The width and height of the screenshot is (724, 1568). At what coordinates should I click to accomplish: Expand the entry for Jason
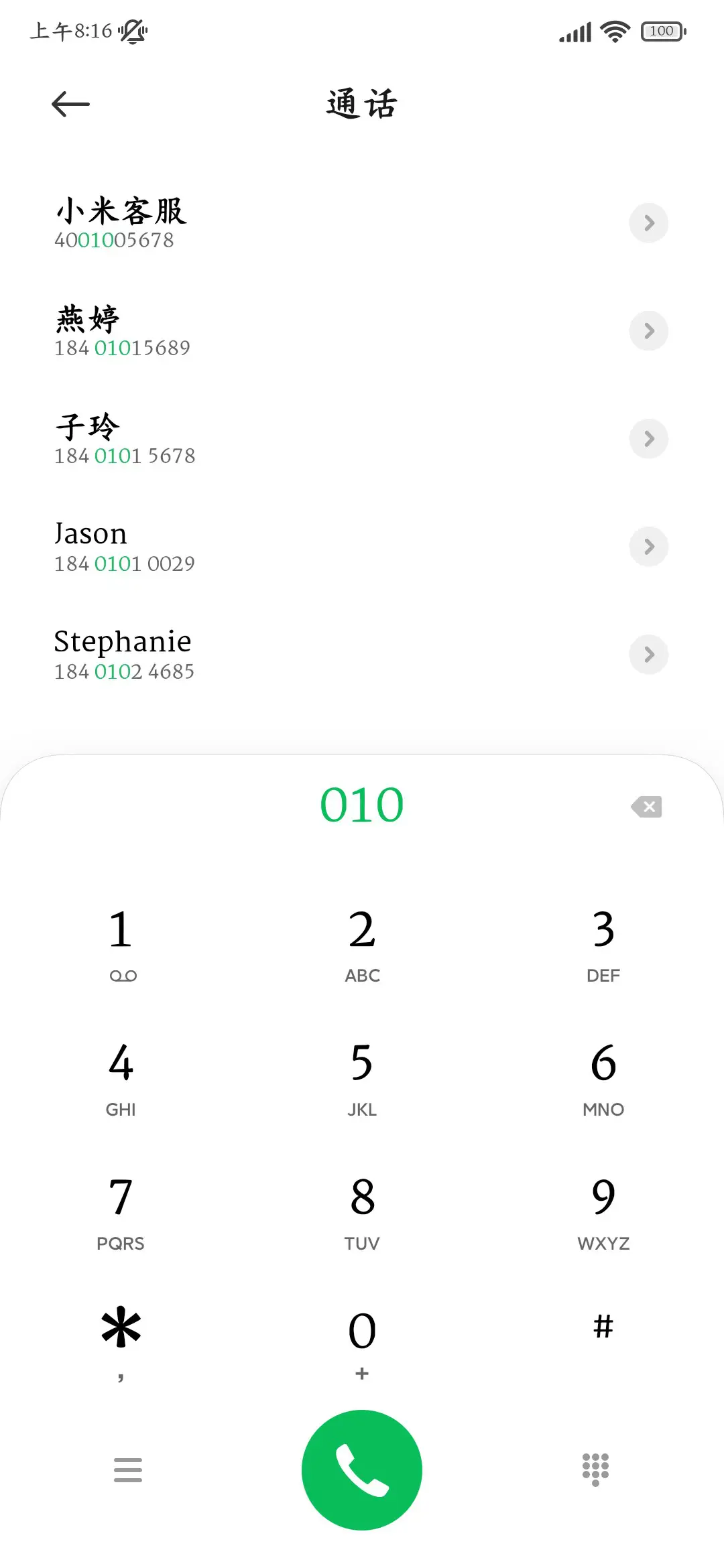pyautogui.click(x=648, y=546)
